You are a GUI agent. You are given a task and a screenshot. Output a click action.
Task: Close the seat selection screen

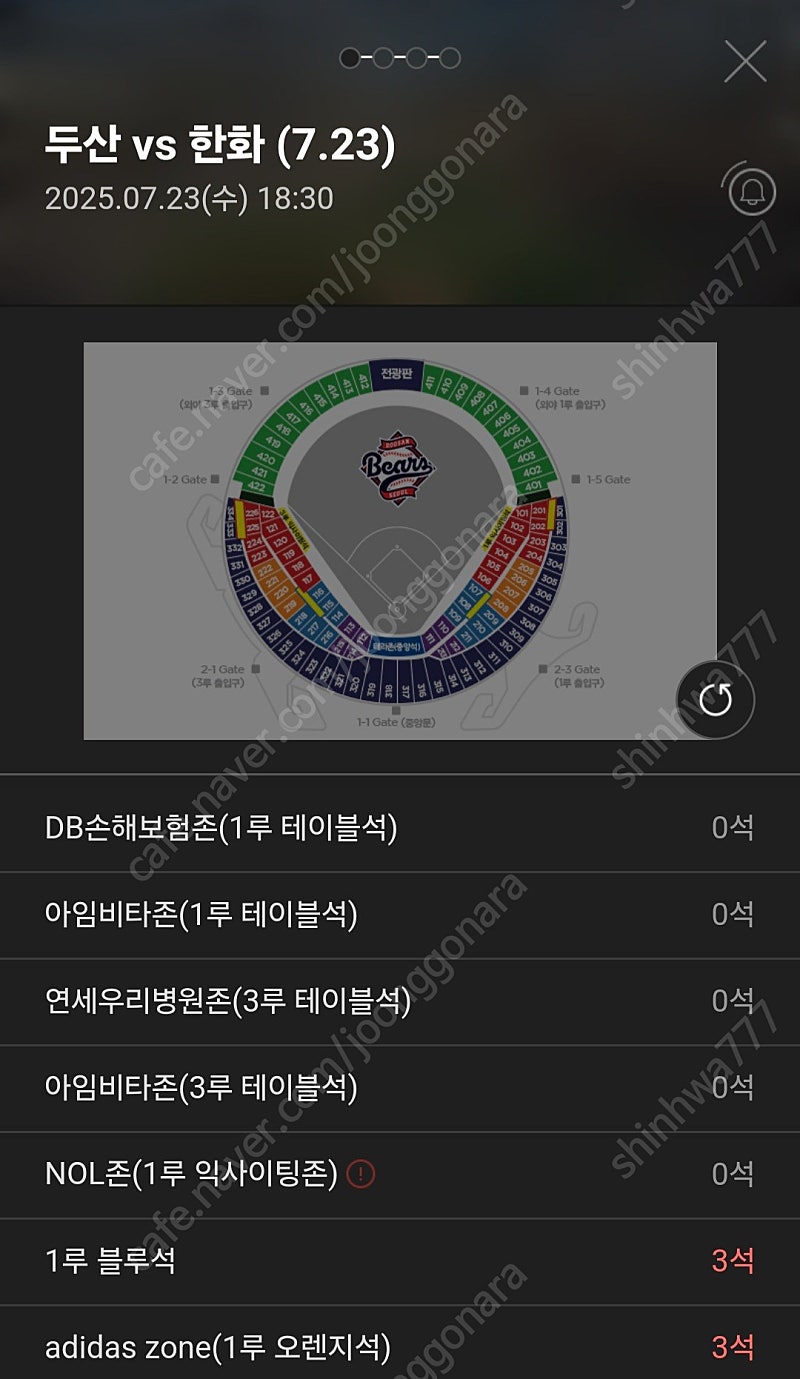745,62
